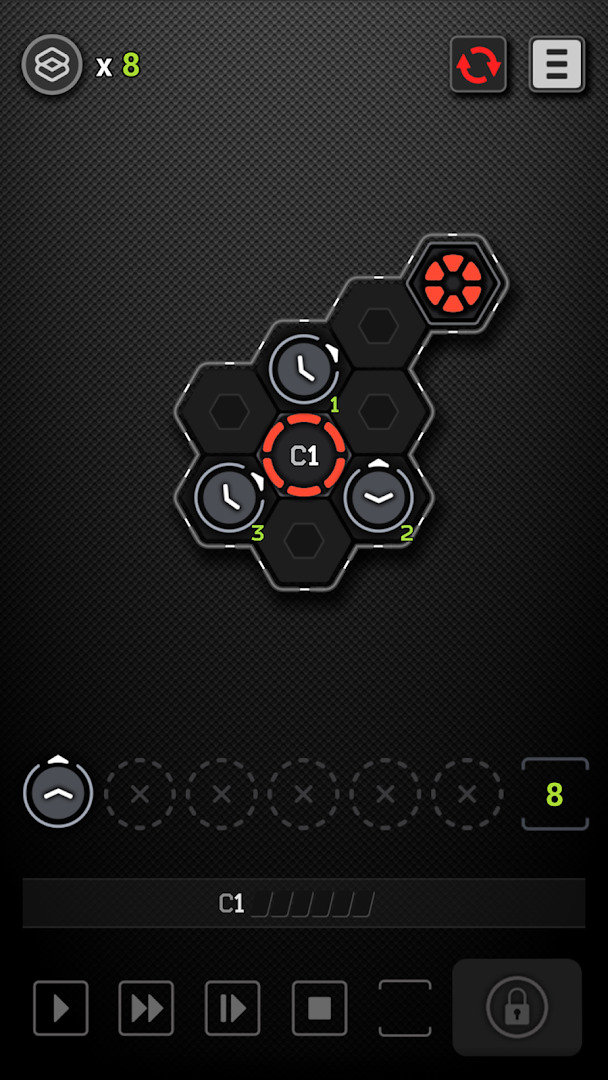Open the hamburger menu

(556, 64)
